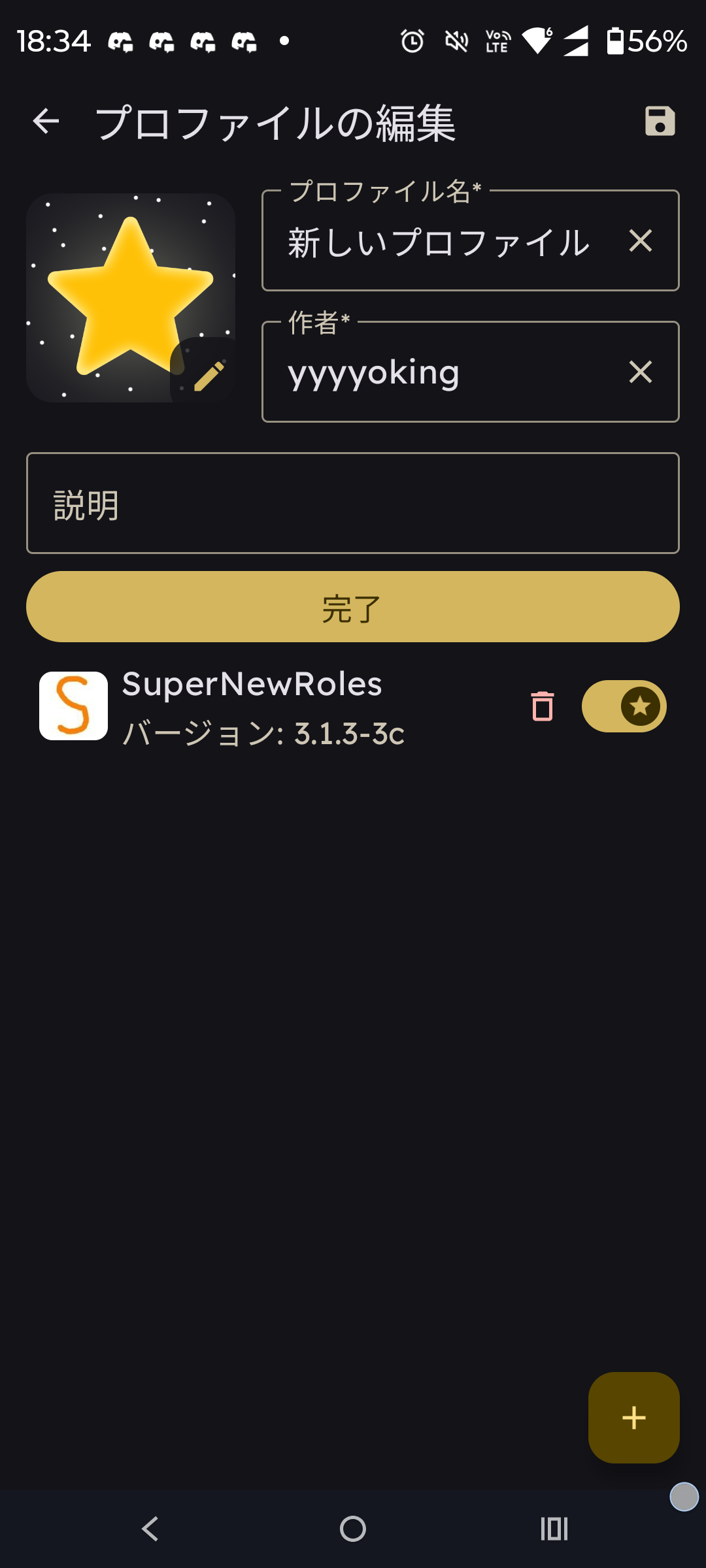Save the profile using the save icon

click(660, 121)
